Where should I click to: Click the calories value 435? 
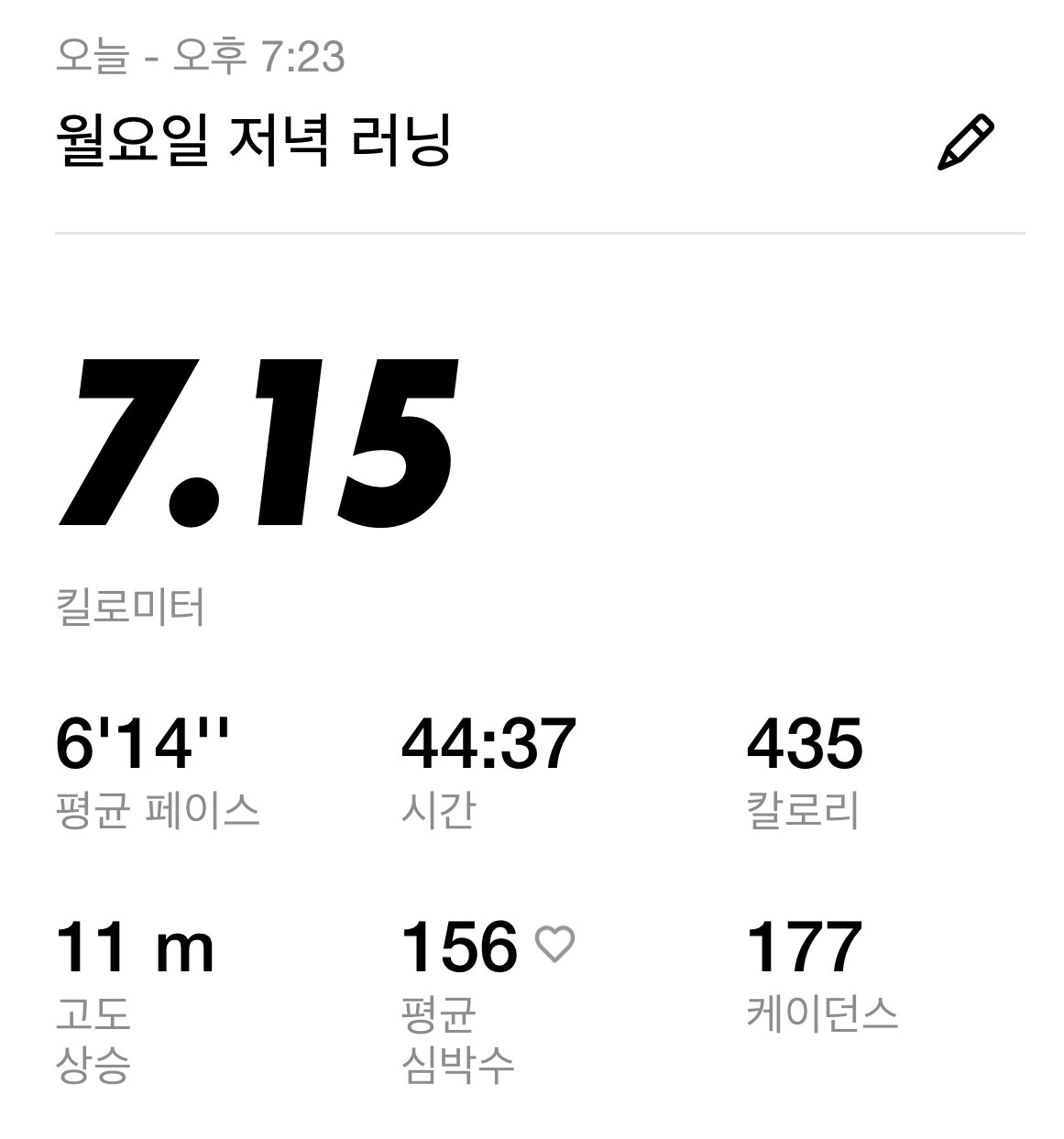coord(806,746)
